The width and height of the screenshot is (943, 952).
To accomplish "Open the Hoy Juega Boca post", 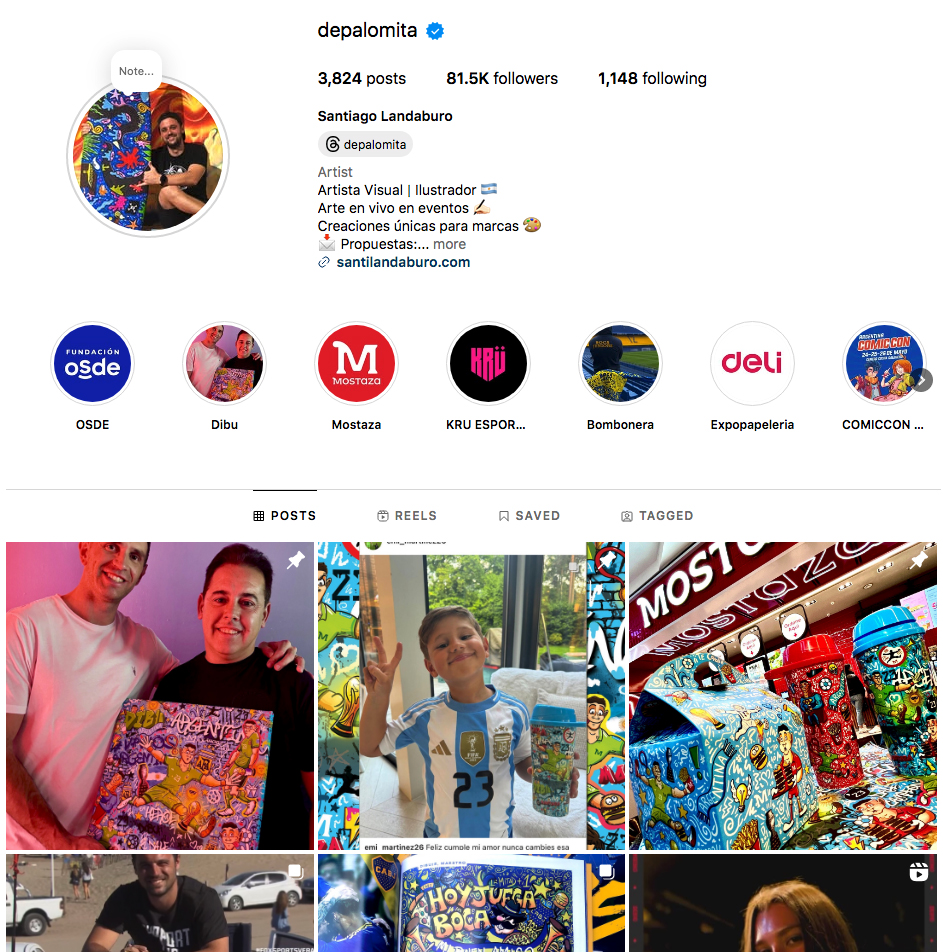I will click(471, 903).
